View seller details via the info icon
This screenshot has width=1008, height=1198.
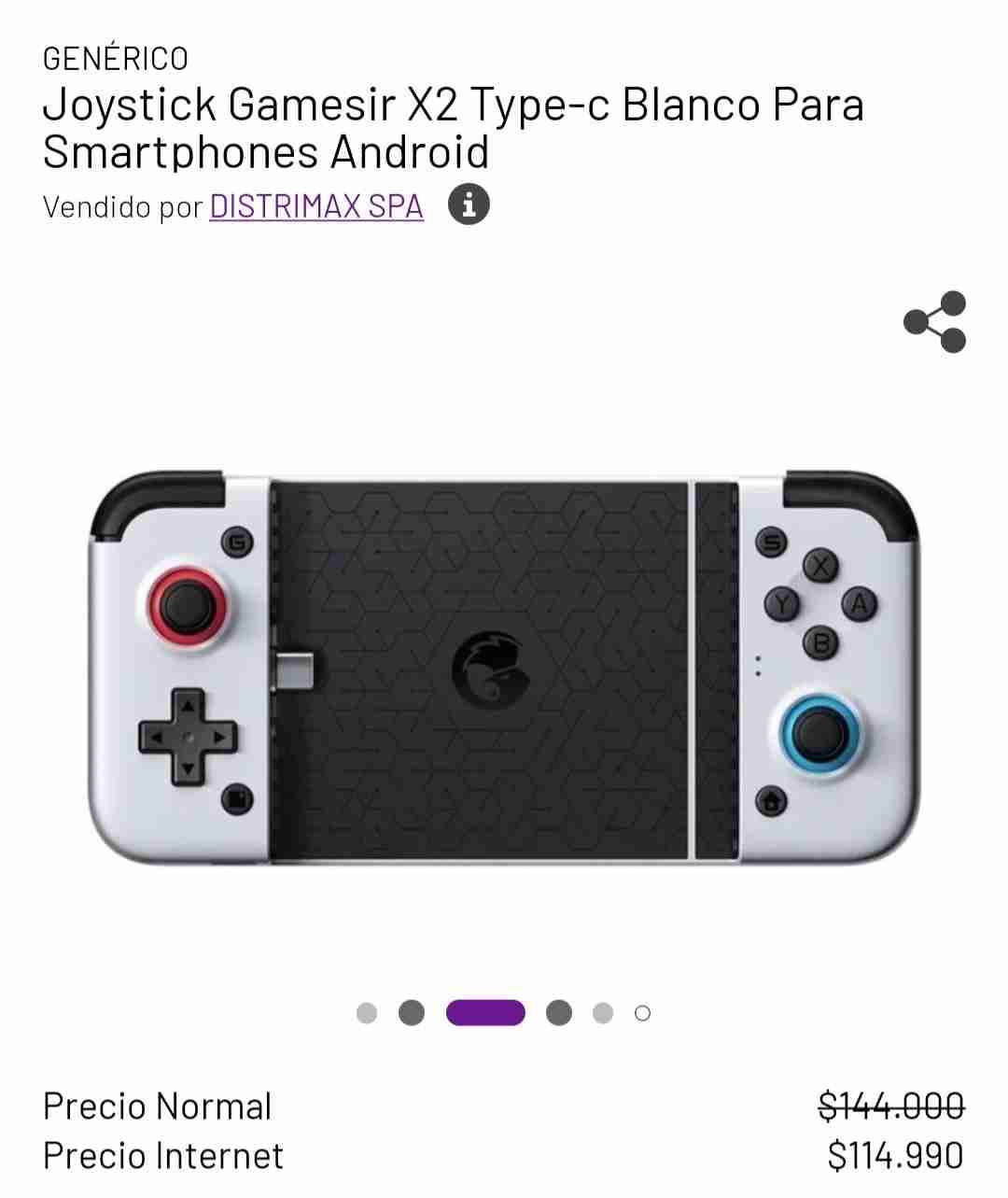[x=468, y=205]
